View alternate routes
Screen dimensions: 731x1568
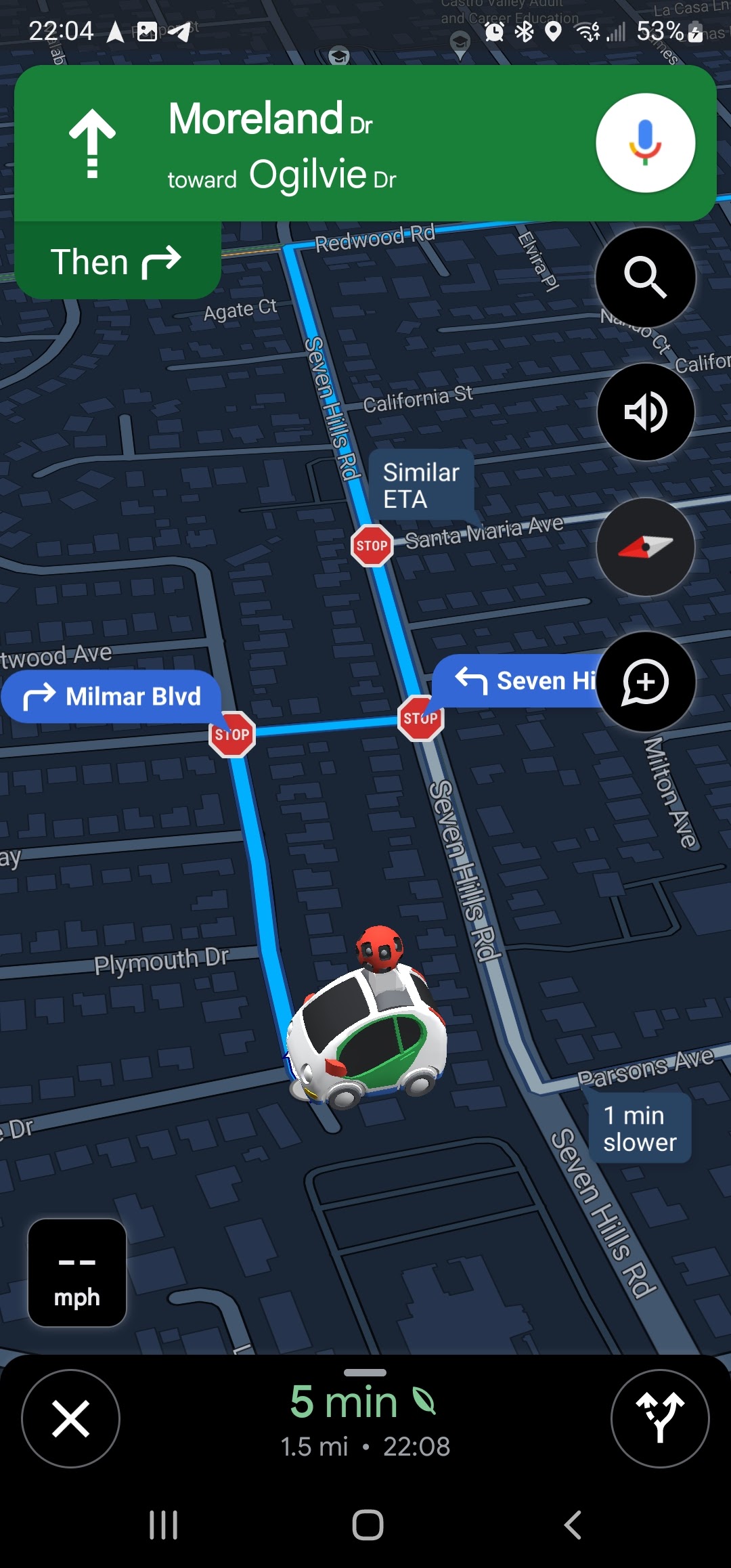tap(659, 1418)
